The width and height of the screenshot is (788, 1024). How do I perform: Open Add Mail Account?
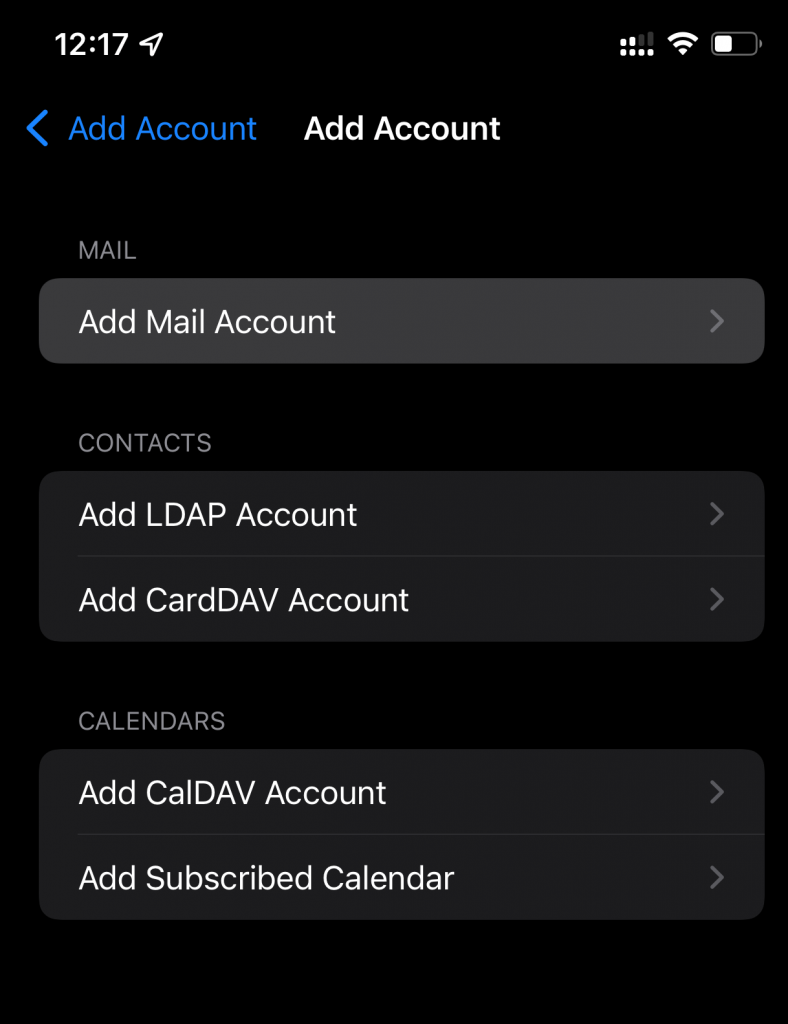(x=401, y=321)
